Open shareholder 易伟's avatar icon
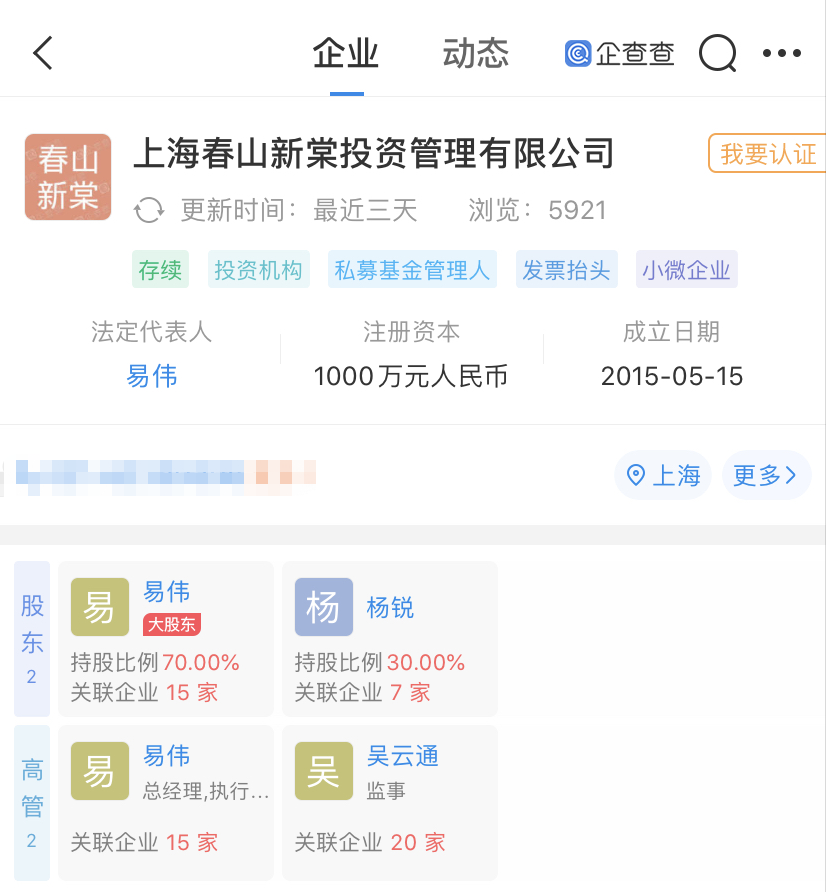 pos(99,607)
